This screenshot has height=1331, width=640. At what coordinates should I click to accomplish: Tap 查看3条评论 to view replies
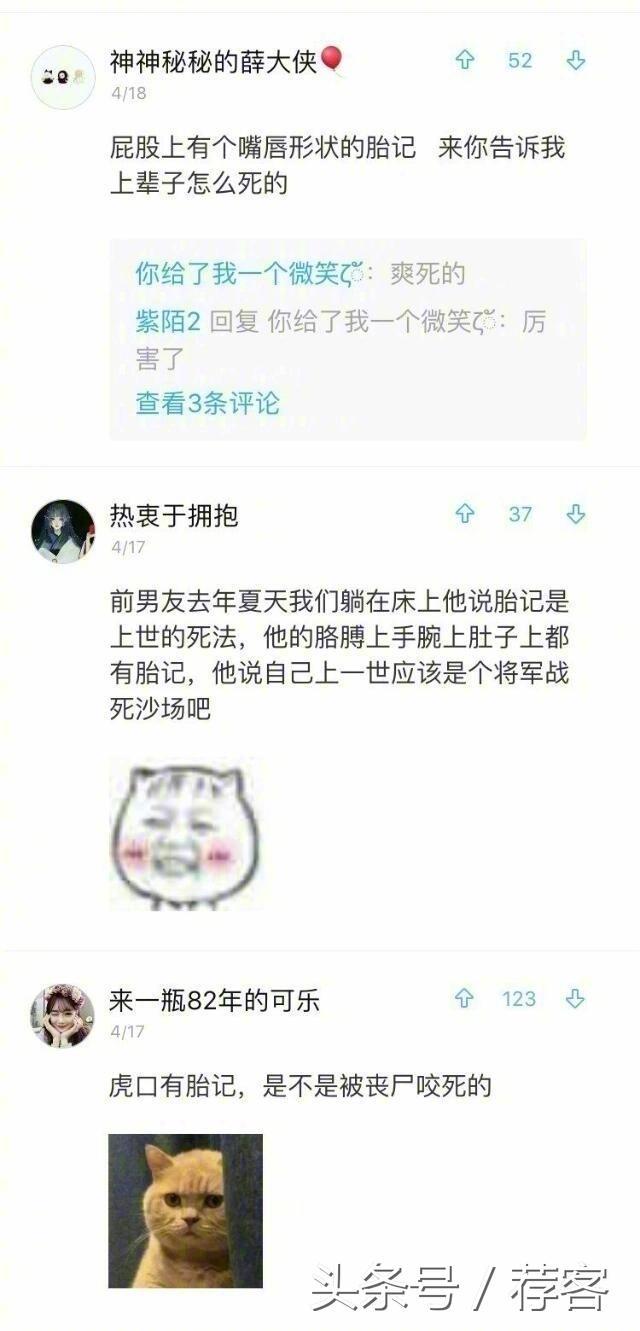(207, 403)
